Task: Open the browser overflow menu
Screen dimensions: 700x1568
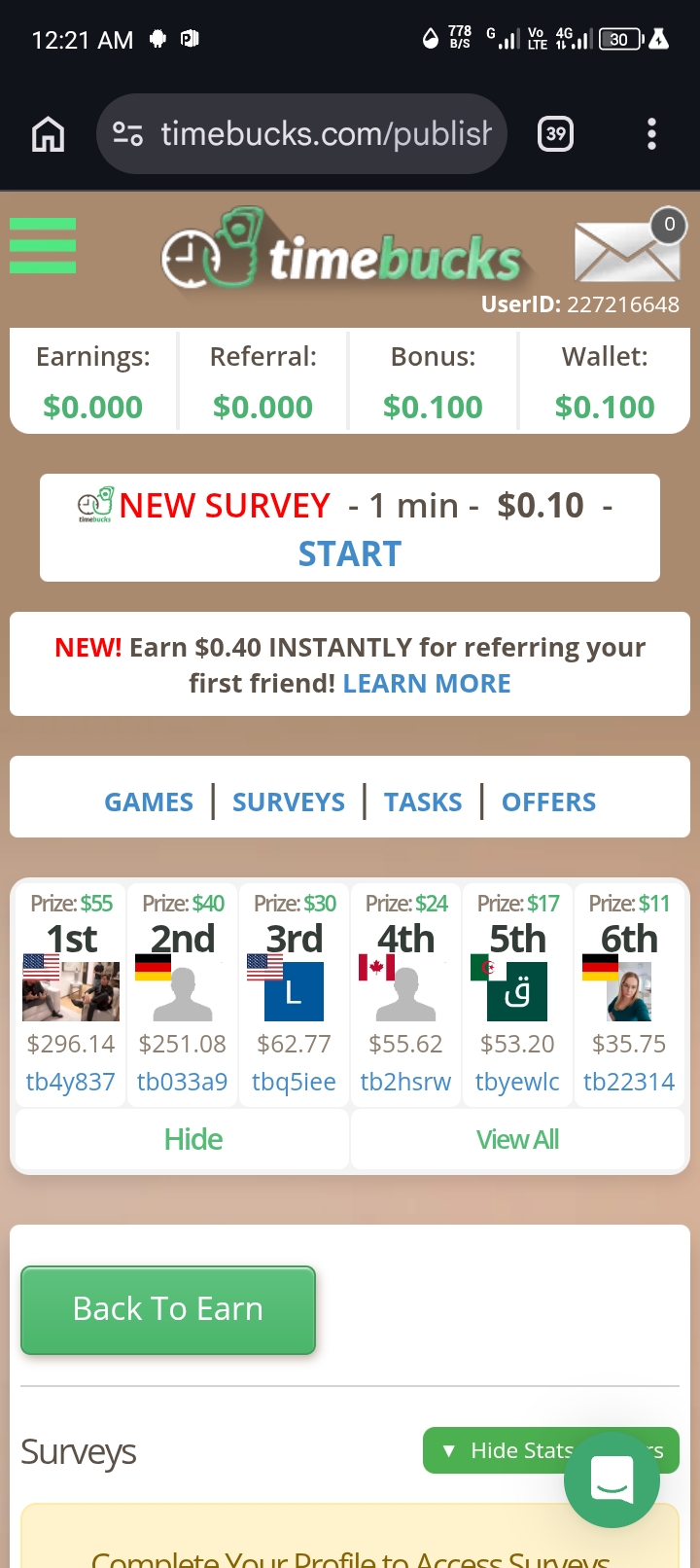Action: [651, 134]
